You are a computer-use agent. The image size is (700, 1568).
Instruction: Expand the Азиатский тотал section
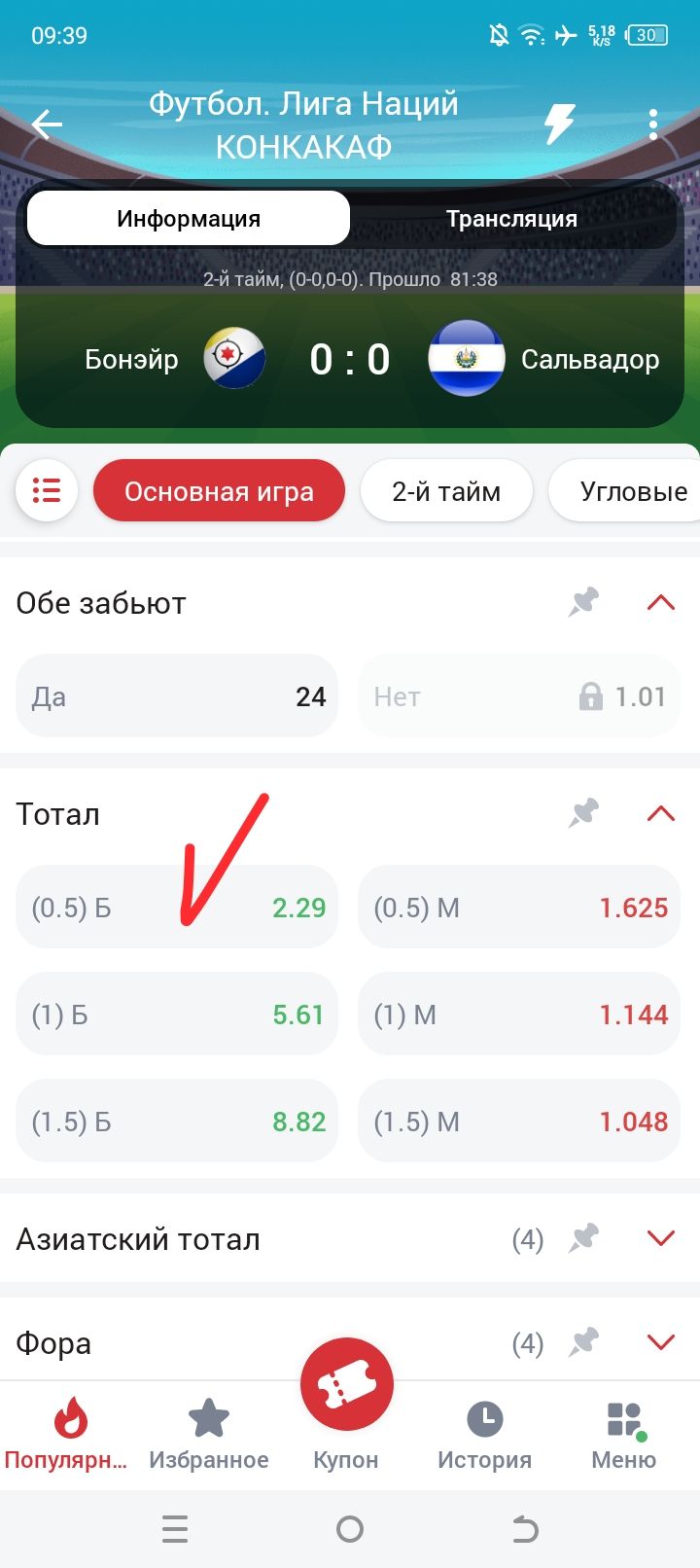[661, 1239]
